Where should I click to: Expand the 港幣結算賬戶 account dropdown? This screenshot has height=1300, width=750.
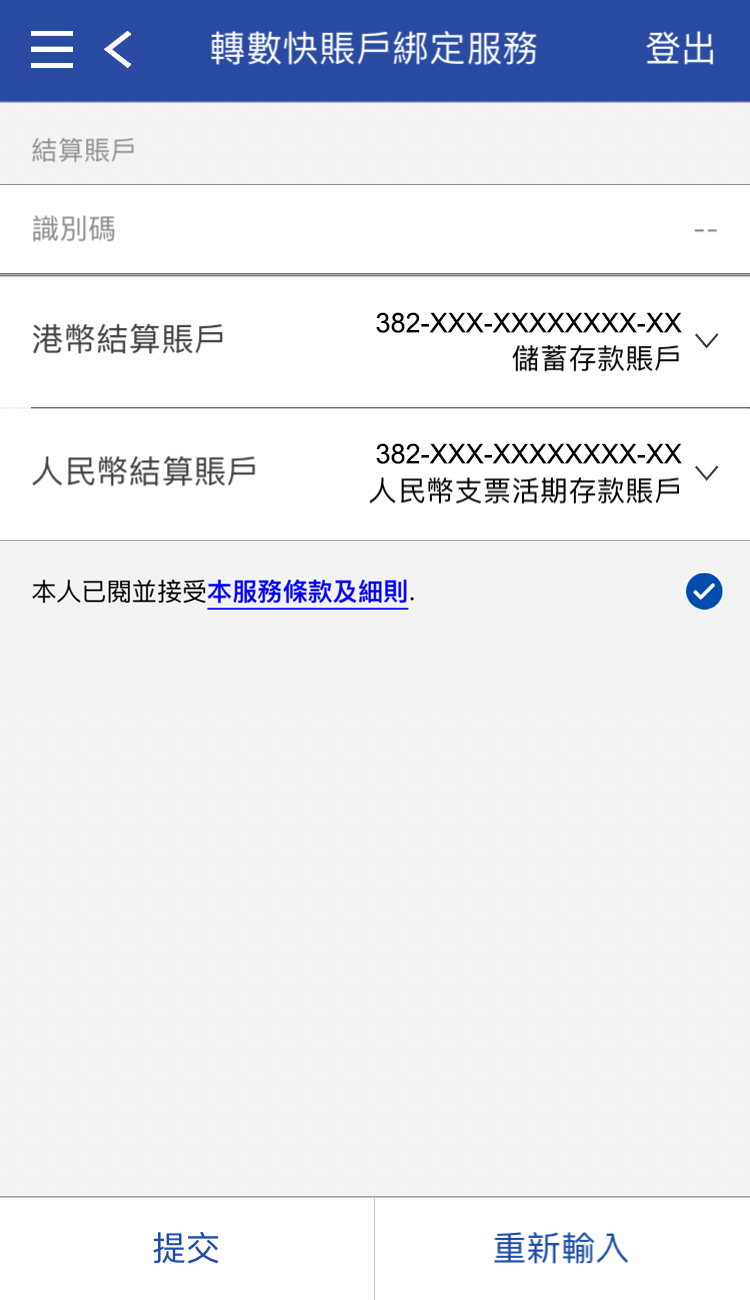(x=706, y=341)
